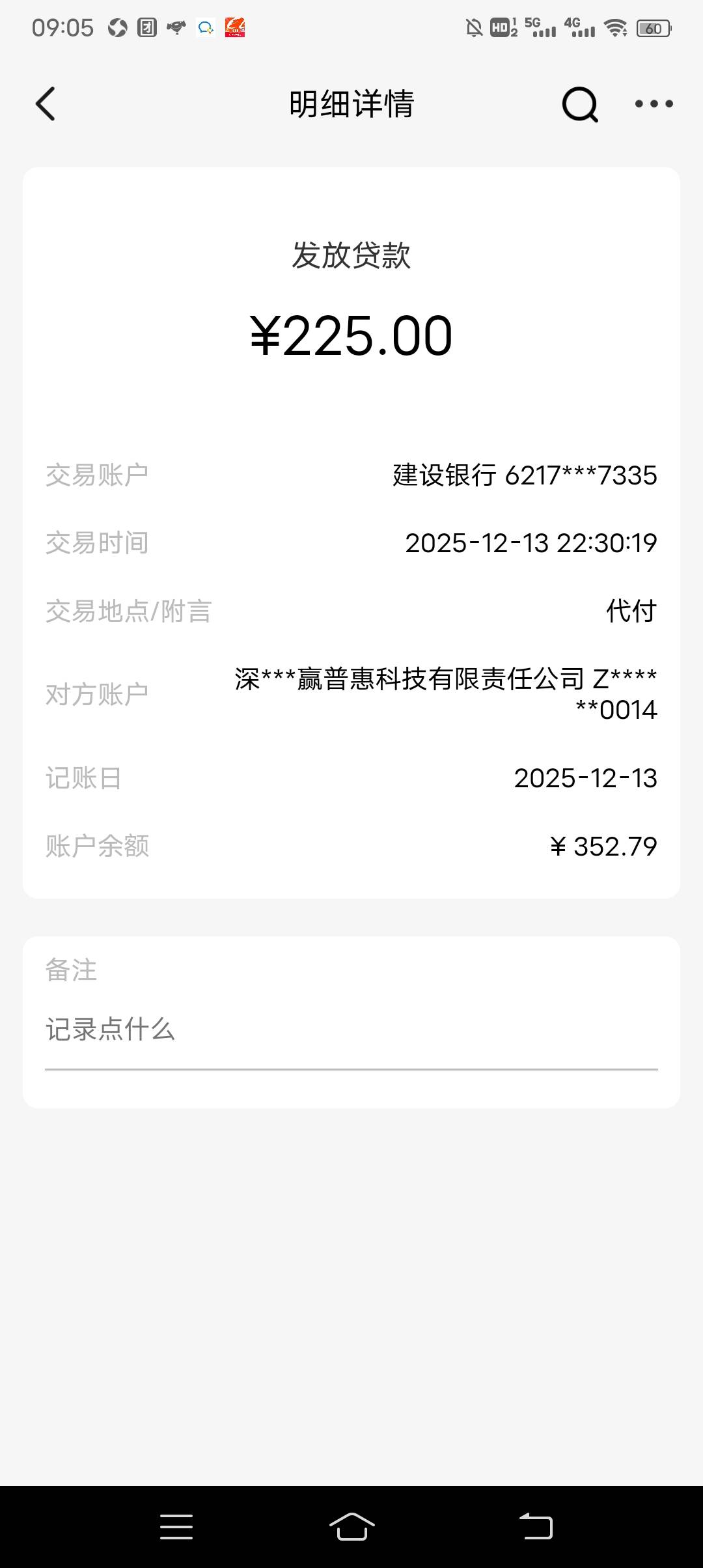
Task: Tap the system back button
Action: point(536,1526)
